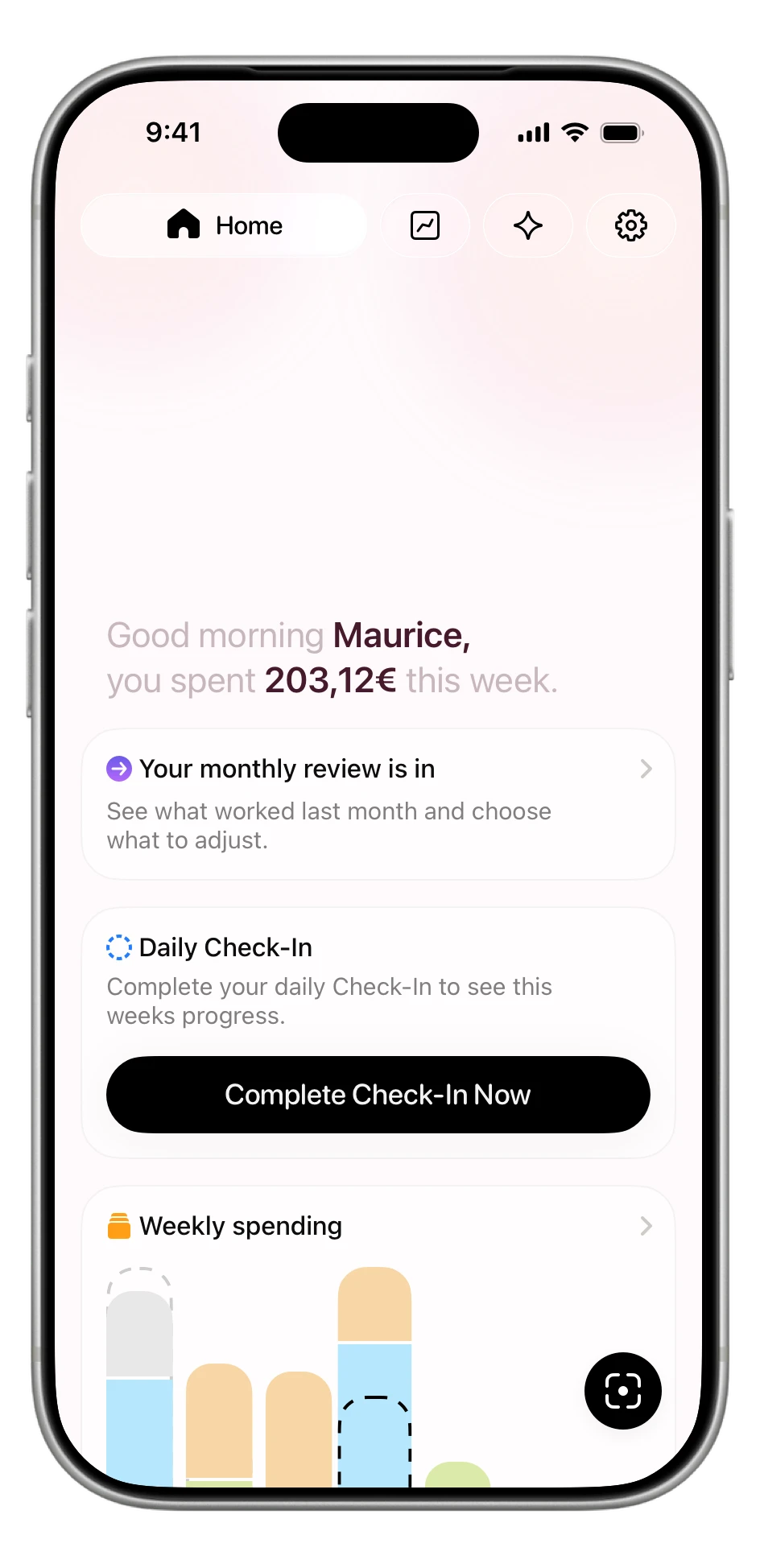Screen dimensions: 760x1568
Task: Tap the floating scan button
Action: pyautogui.click(x=623, y=1391)
